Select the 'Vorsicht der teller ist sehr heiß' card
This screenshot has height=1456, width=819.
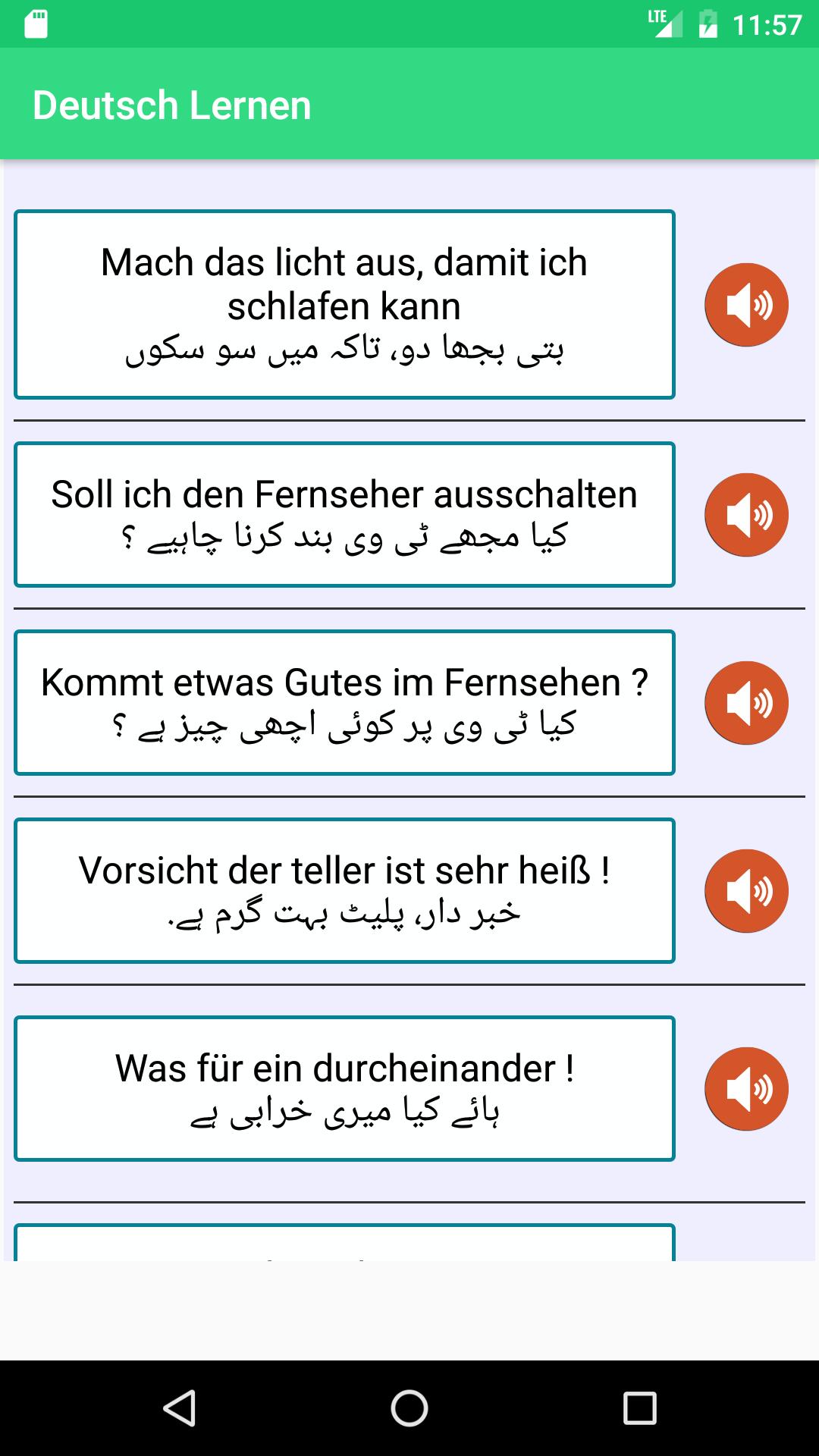pos(344,891)
